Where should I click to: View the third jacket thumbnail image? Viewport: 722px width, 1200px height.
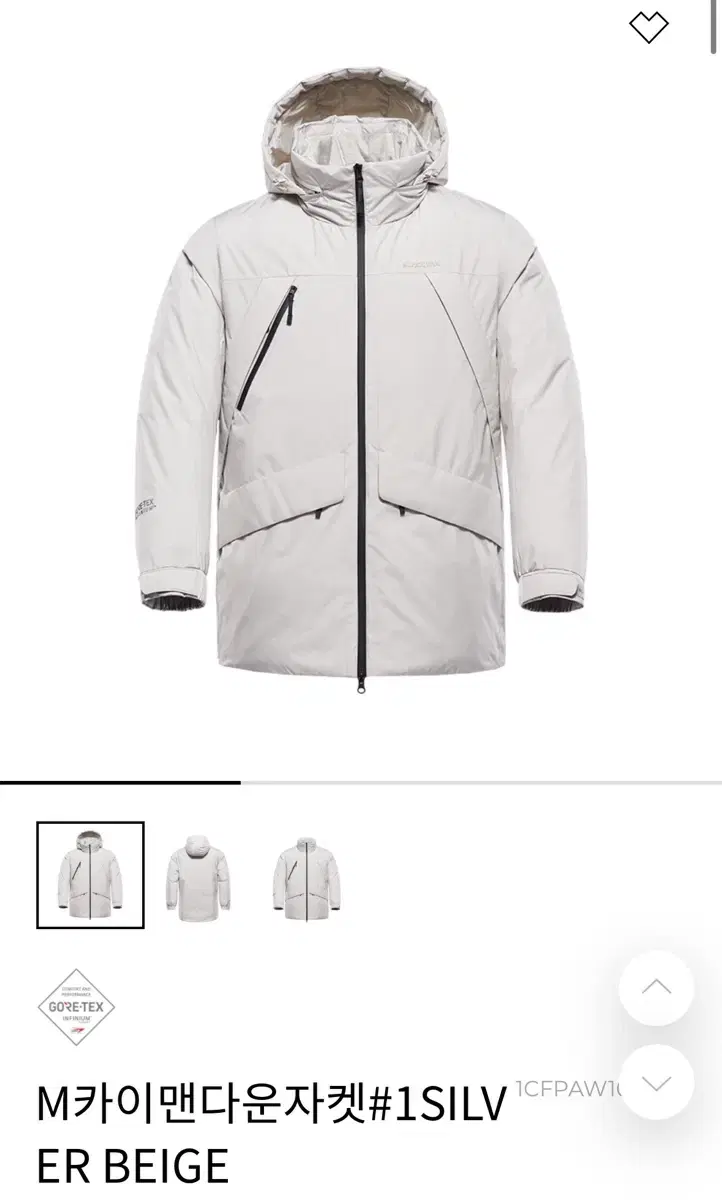coord(306,875)
